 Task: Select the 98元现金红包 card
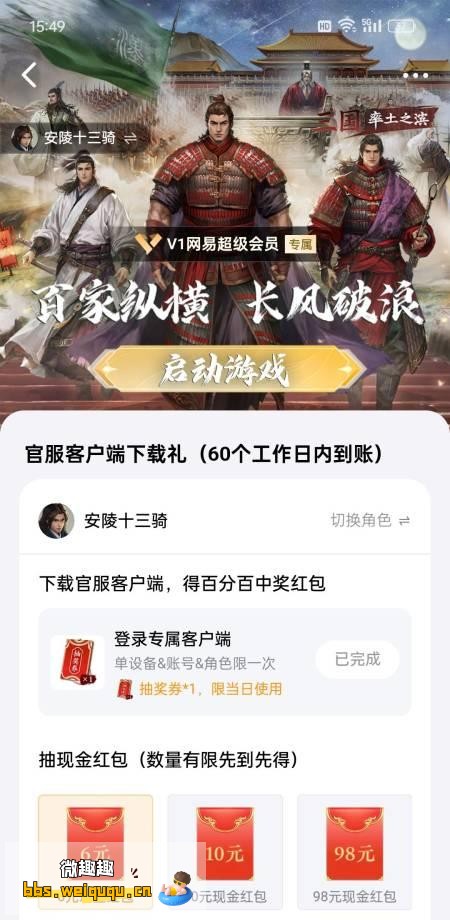[x=354, y=852]
